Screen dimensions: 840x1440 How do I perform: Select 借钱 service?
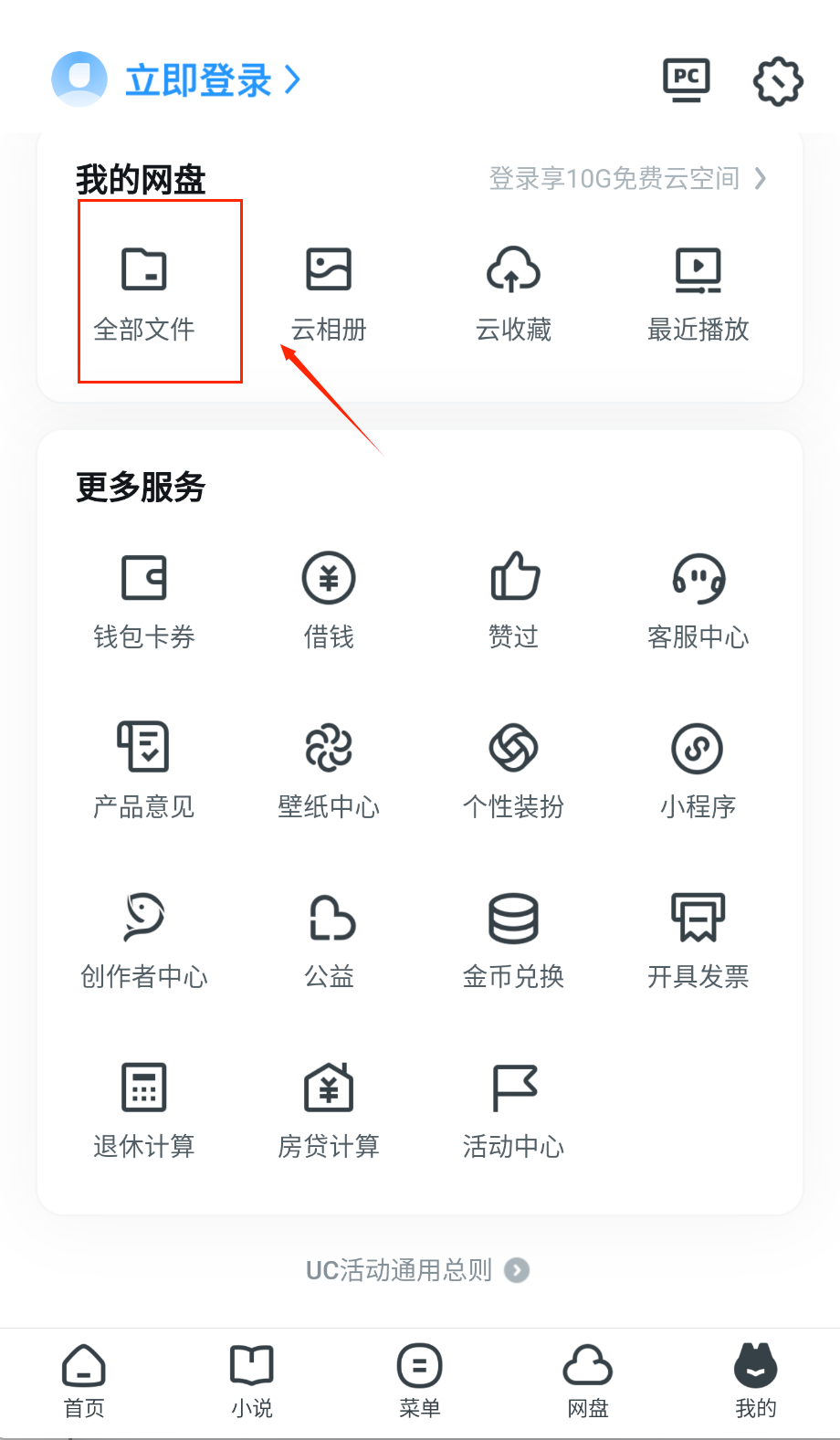click(329, 600)
